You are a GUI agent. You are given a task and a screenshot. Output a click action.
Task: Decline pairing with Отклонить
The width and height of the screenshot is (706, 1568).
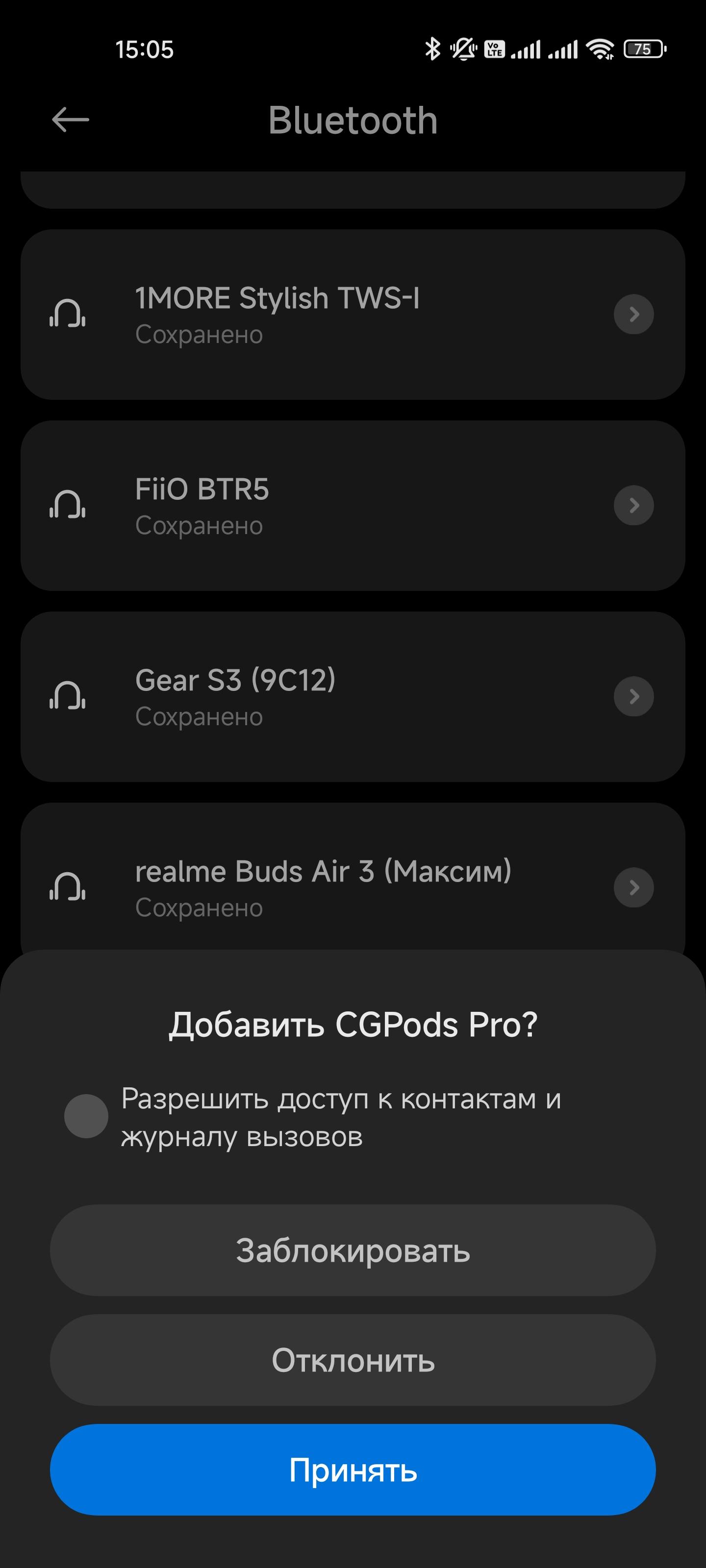point(353,1360)
